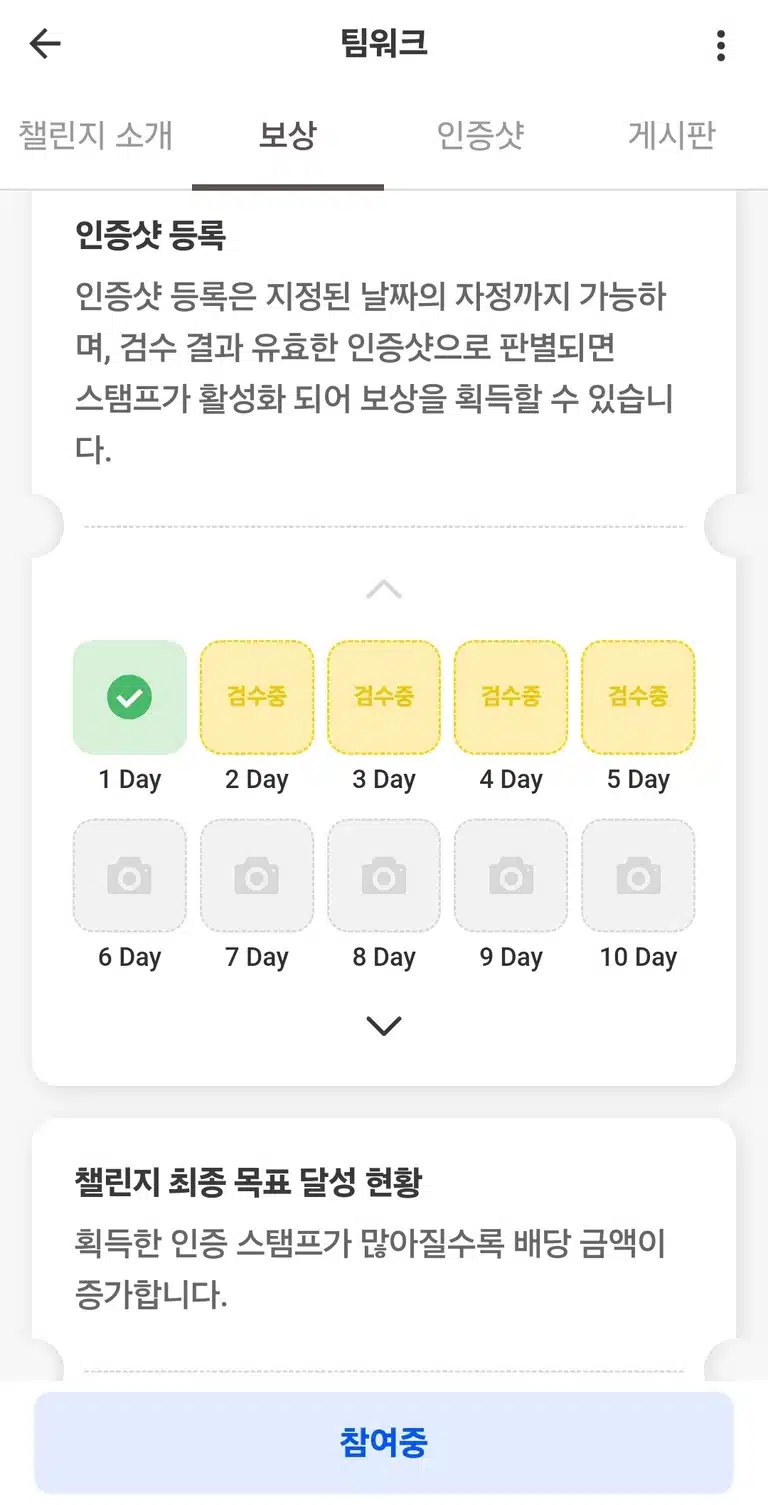Open the three-dot overflow menu
The height and width of the screenshot is (1505, 768).
click(721, 45)
